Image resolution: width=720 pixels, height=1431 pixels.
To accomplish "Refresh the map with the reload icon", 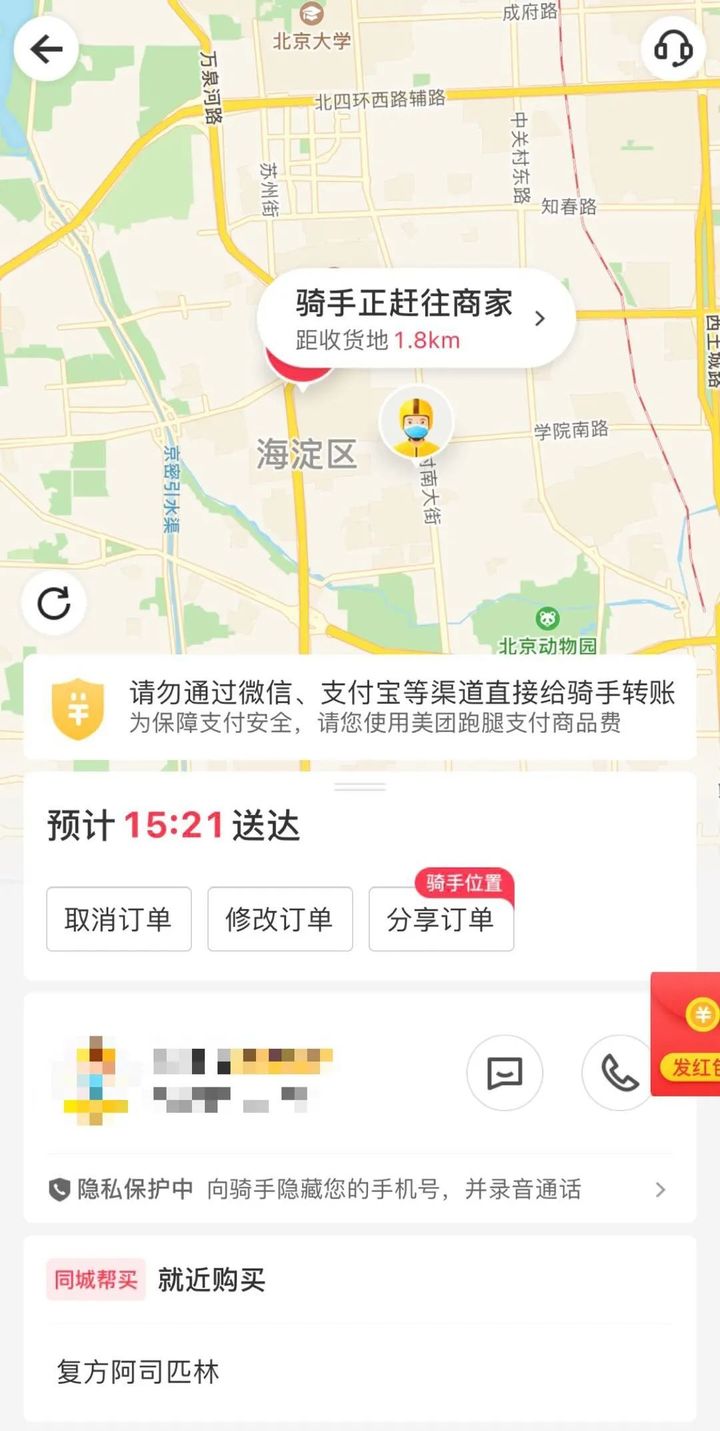I will [x=53, y=604].
